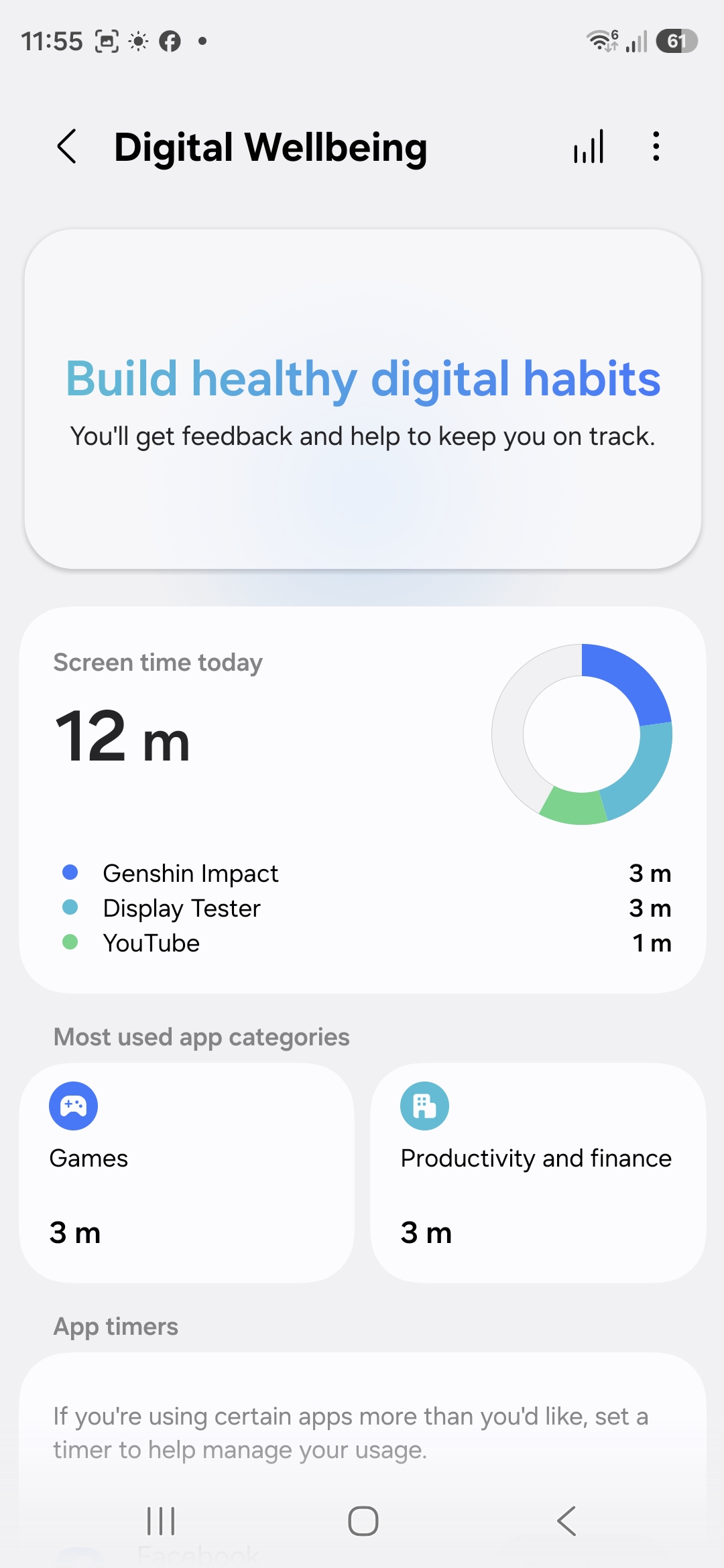Open the usage statistics chart icon
Image resolution: width=724 pixels, height=1568 pixels.
589,147
